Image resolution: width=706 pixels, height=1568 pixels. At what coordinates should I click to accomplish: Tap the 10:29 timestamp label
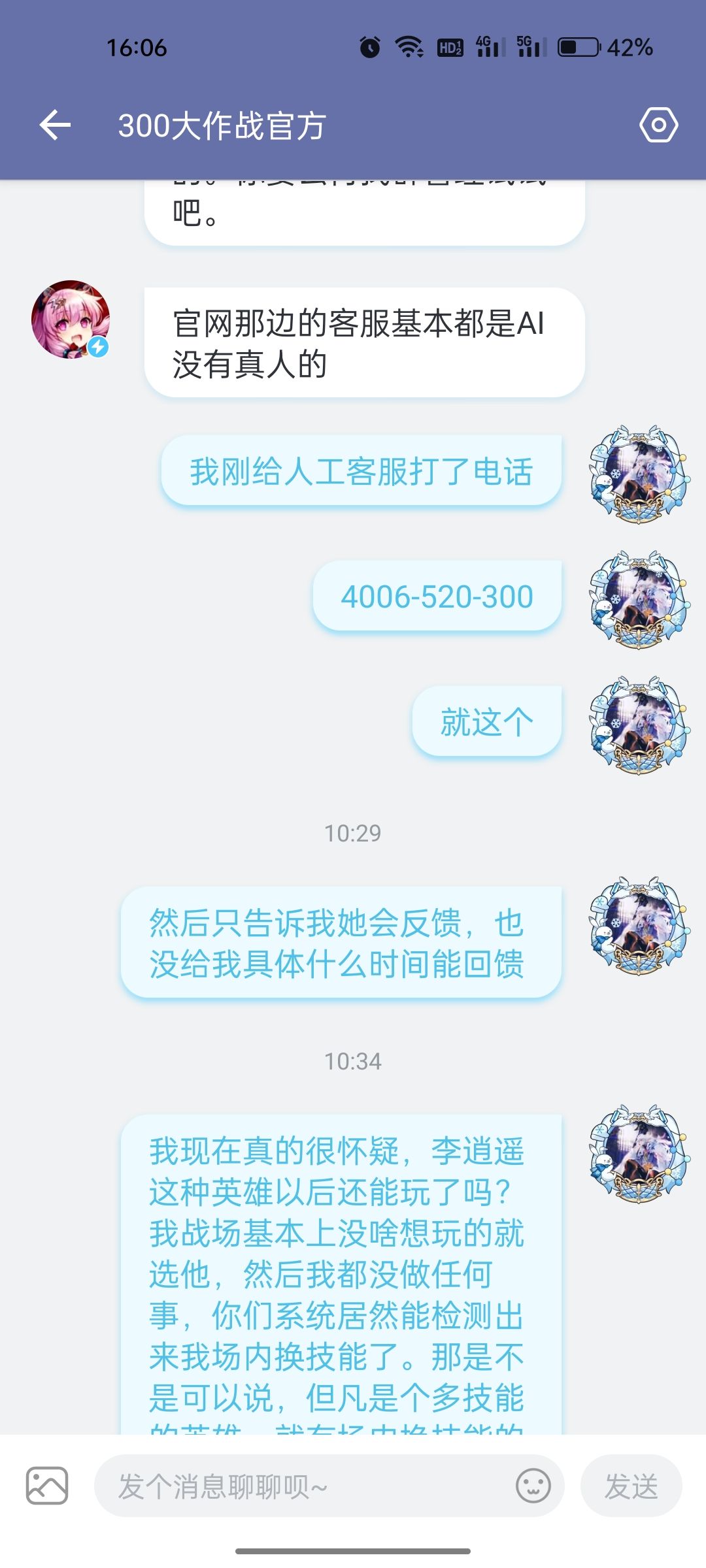point(353,832)
